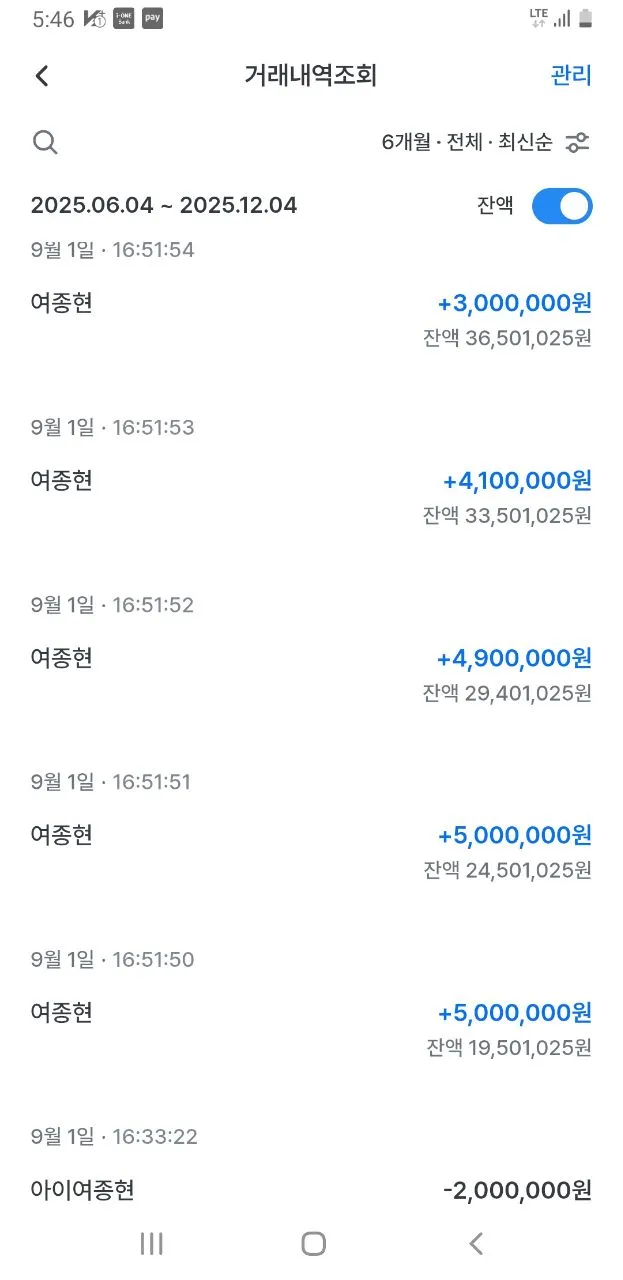Tap the system home button
Viewport: 623px width, 1280px height.
point(313,1243)
